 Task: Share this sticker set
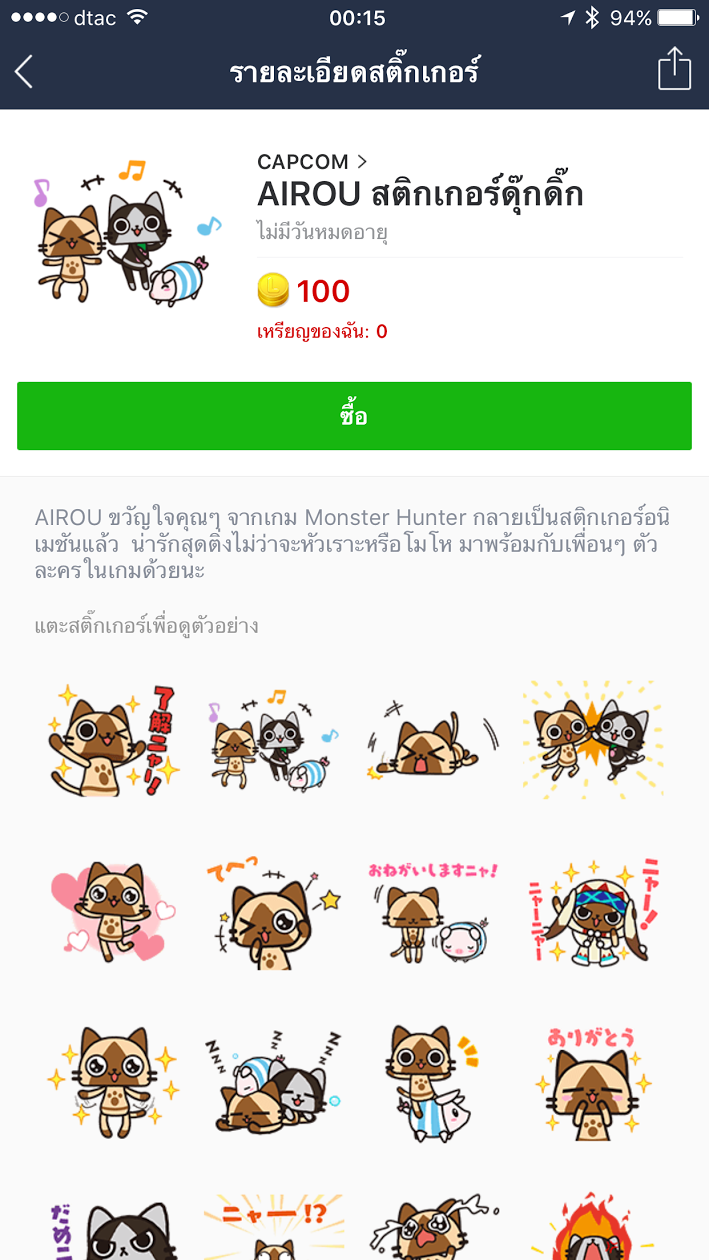(674, 70)
